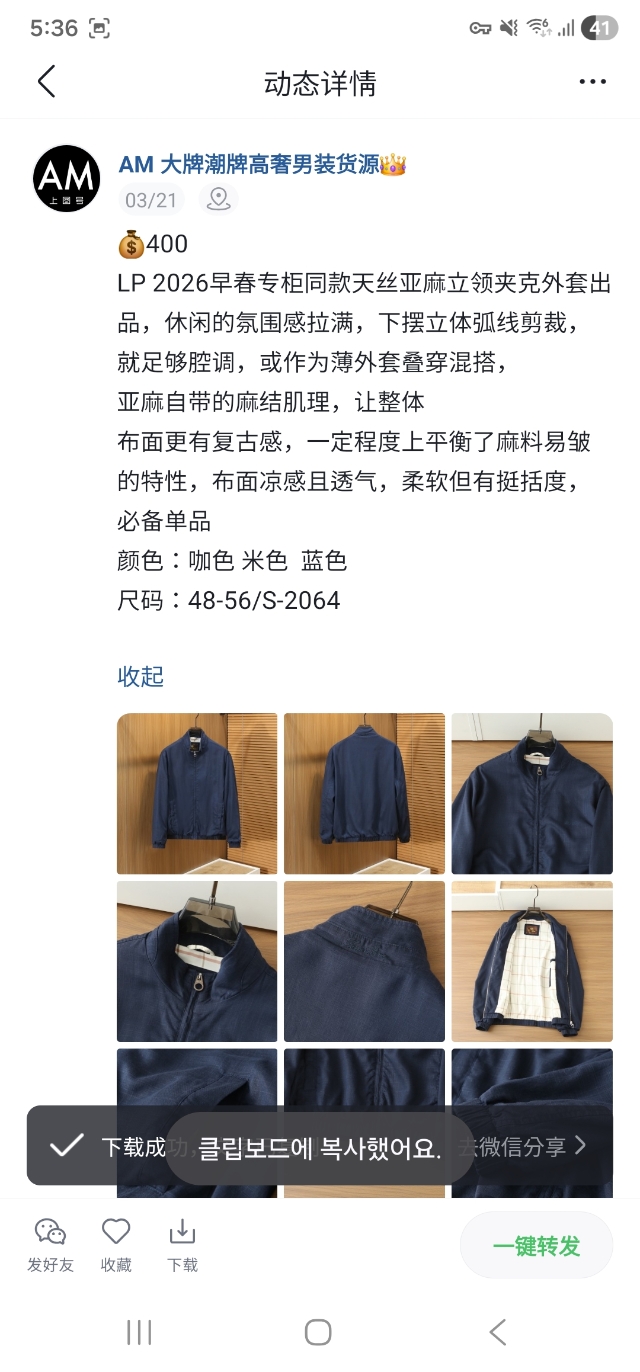Viewport: 640px width, 1372px height.
Task: Save this post with 收藏
Action: coord(116,1245)
